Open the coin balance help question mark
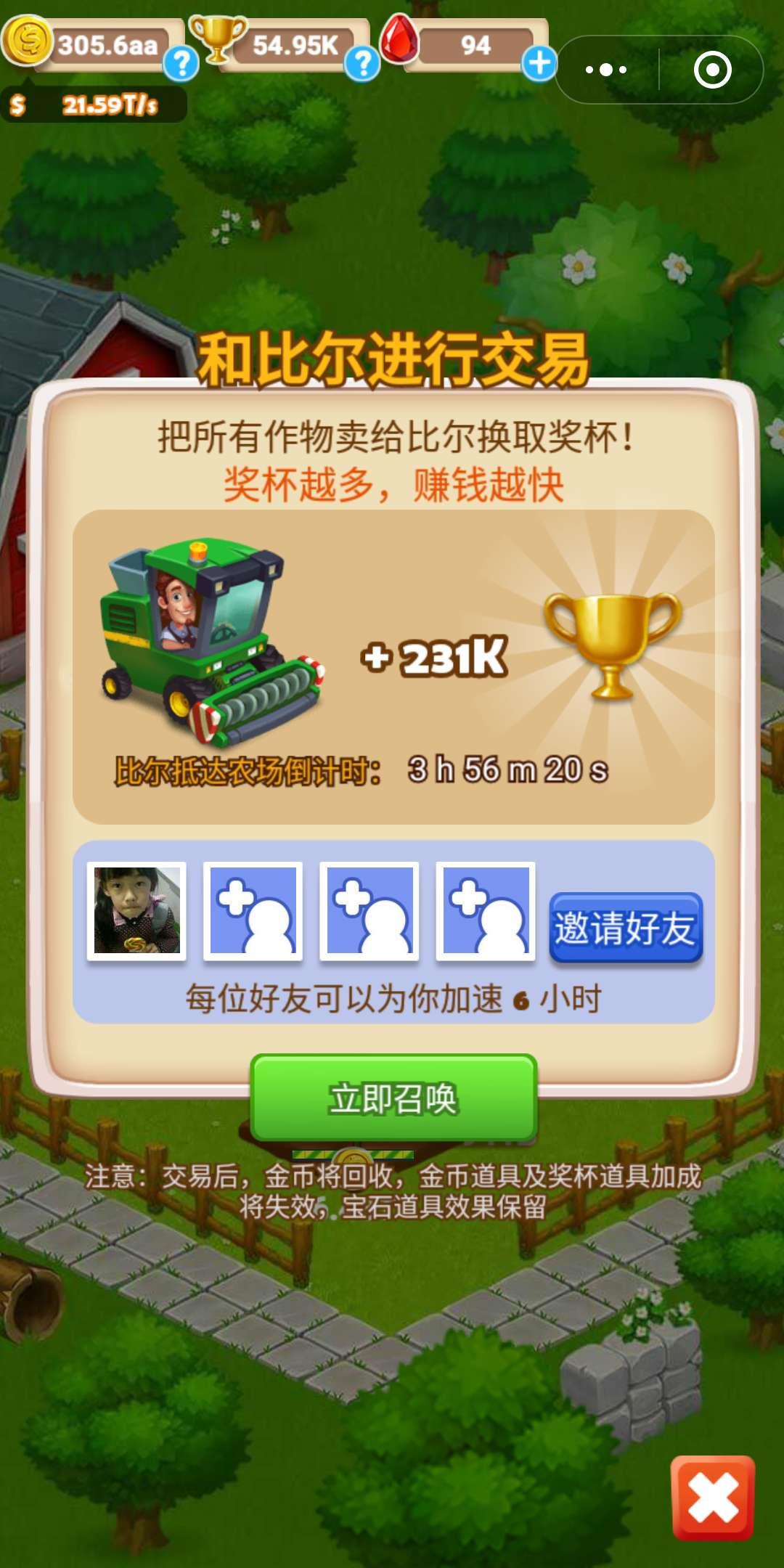 click(x=181, y=64)
